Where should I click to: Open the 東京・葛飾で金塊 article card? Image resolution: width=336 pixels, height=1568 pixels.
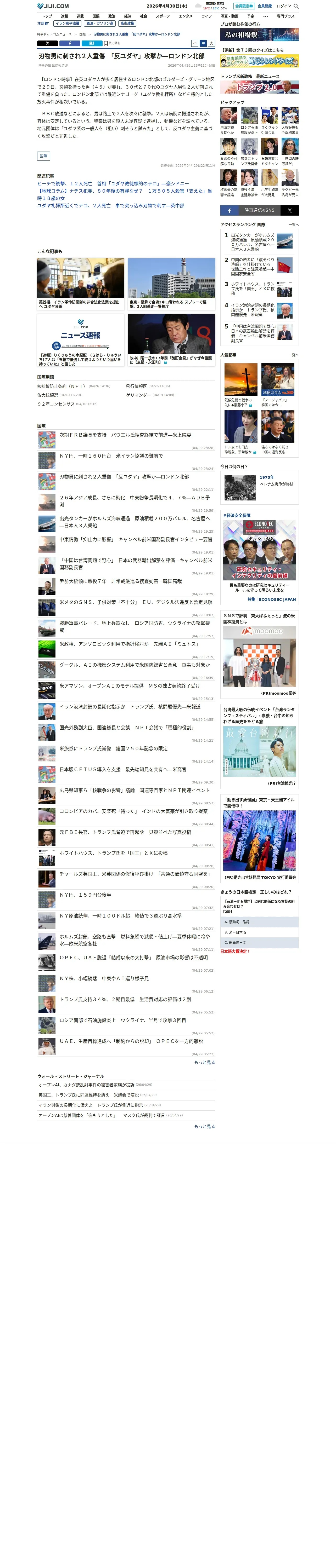171,284
